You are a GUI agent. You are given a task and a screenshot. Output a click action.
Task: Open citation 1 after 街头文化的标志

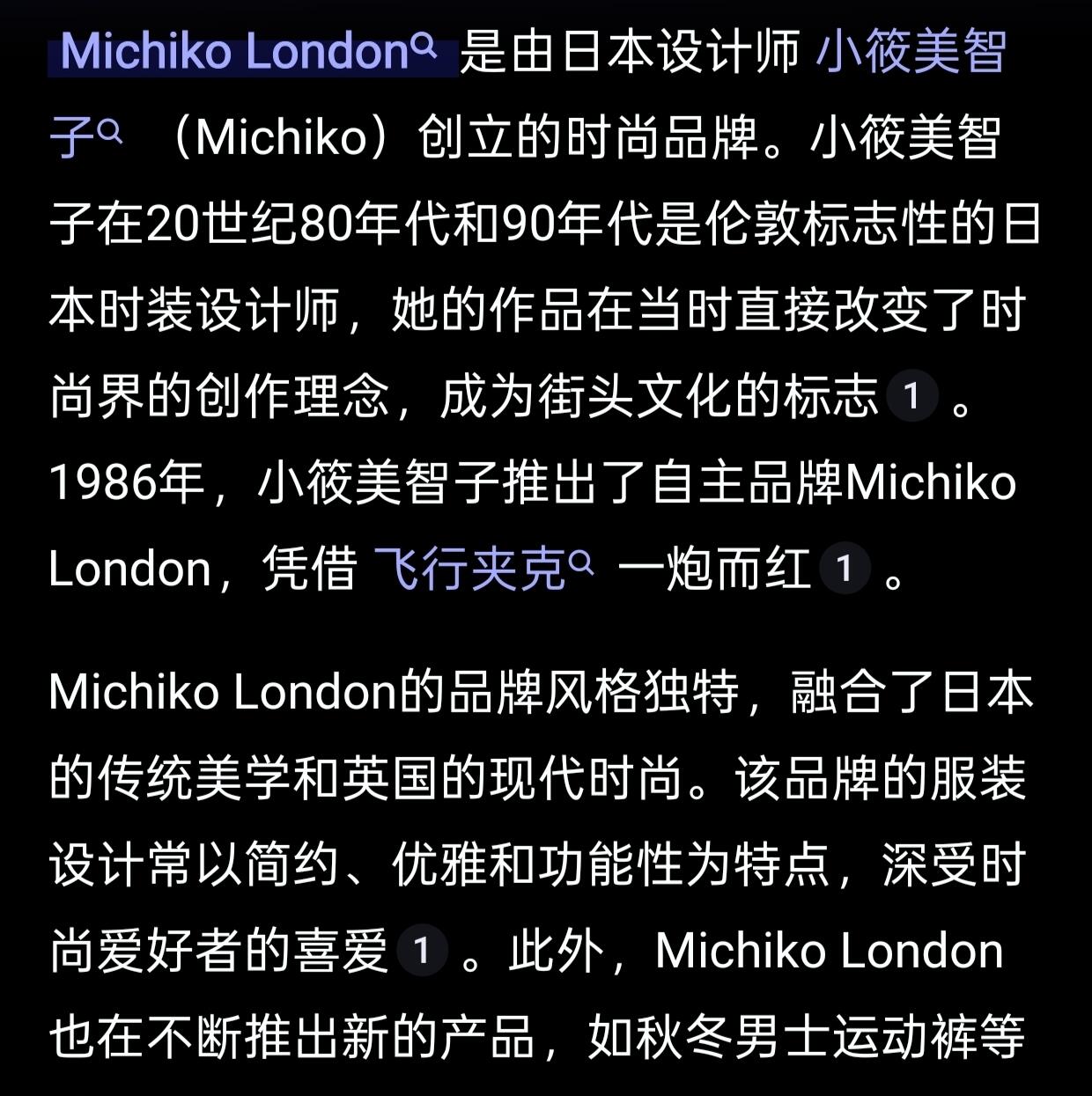(x=911, y=396)
